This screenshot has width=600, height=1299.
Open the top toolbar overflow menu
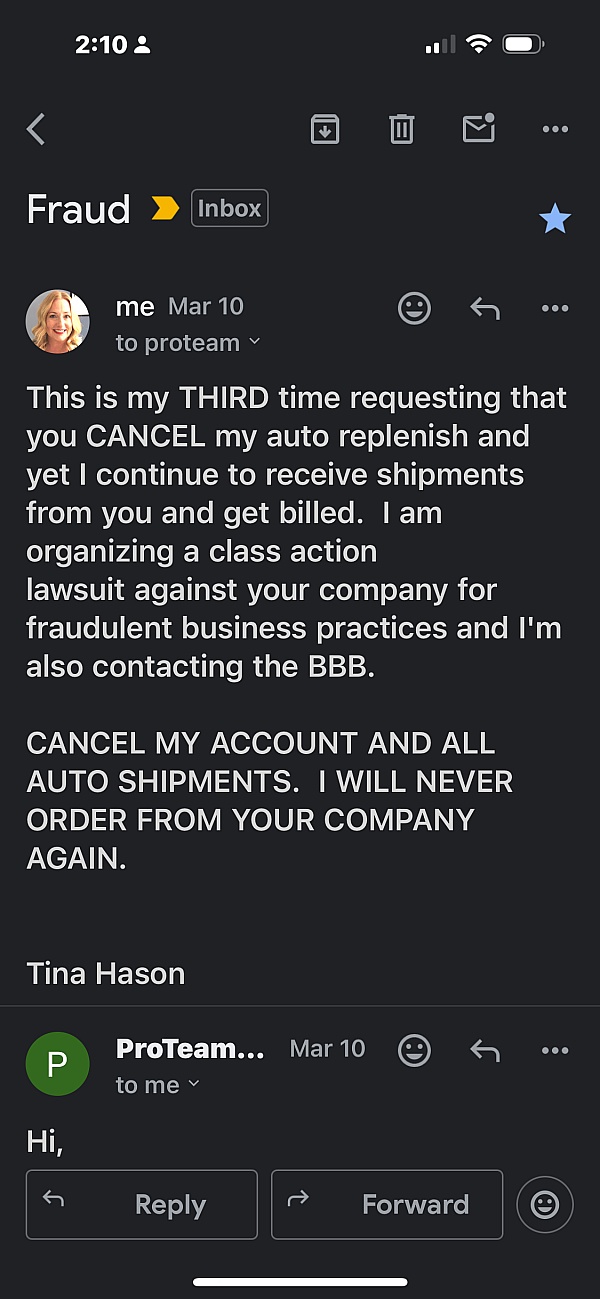pyautogui.click(x=555, y=129)
